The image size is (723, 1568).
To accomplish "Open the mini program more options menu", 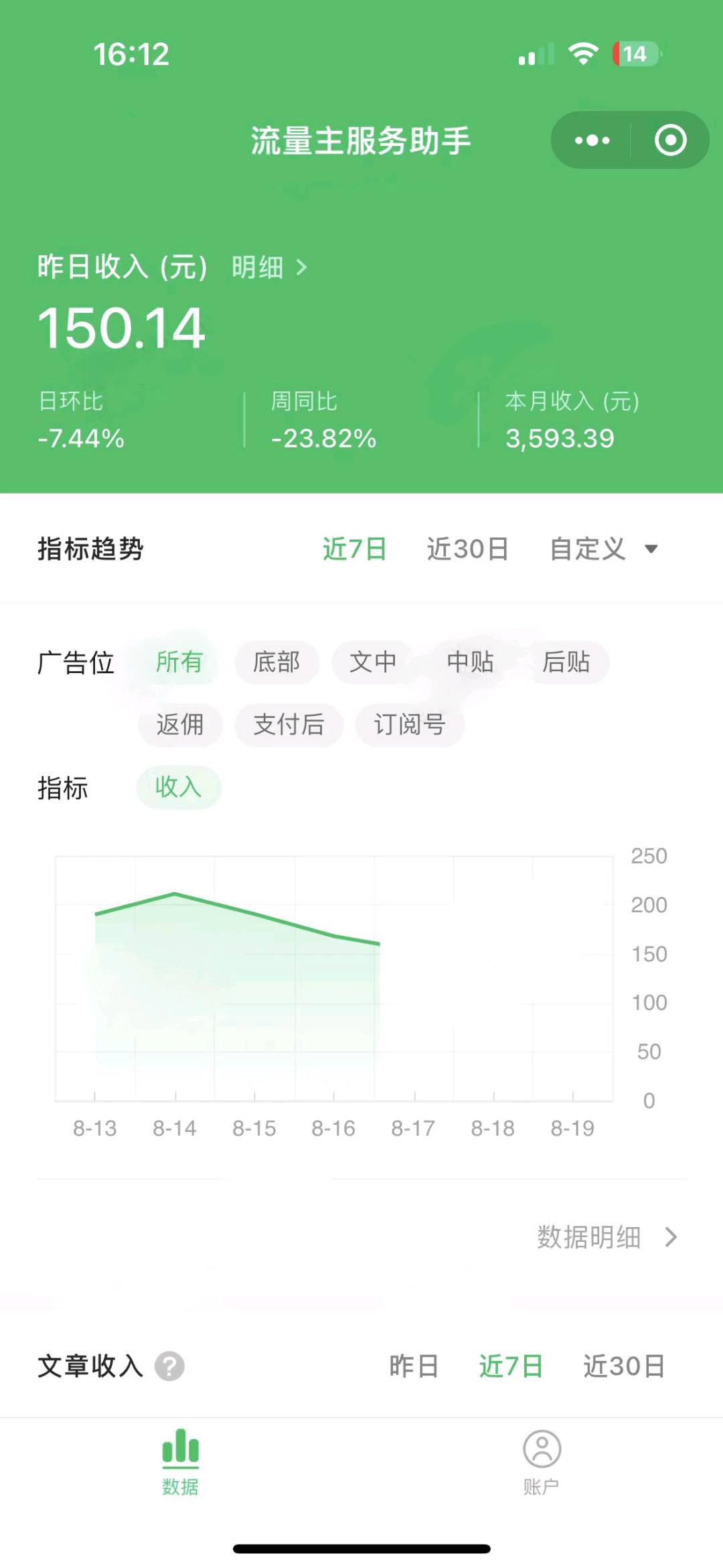I will [592, 141].
